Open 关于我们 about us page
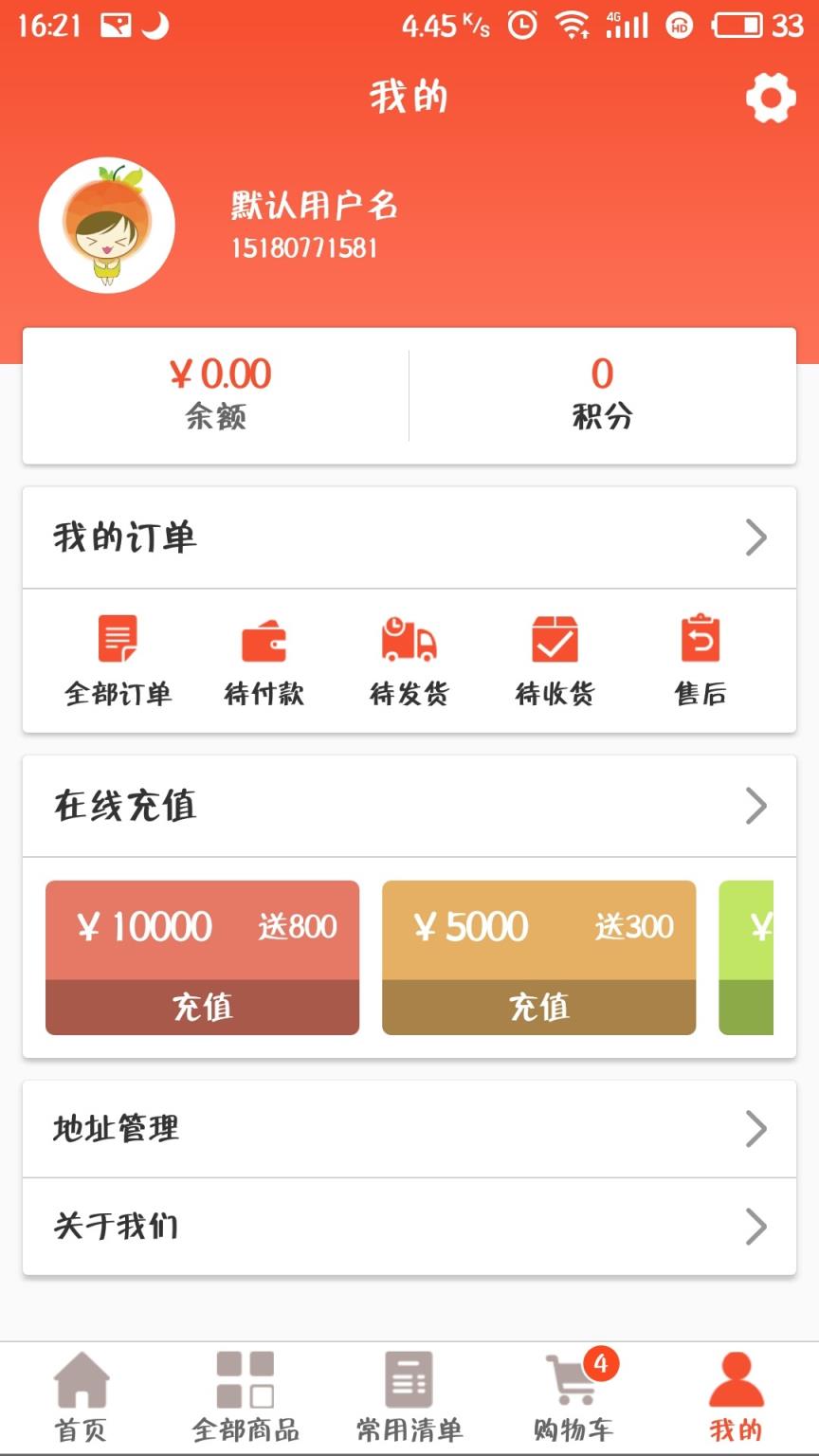 [408, 1227]
